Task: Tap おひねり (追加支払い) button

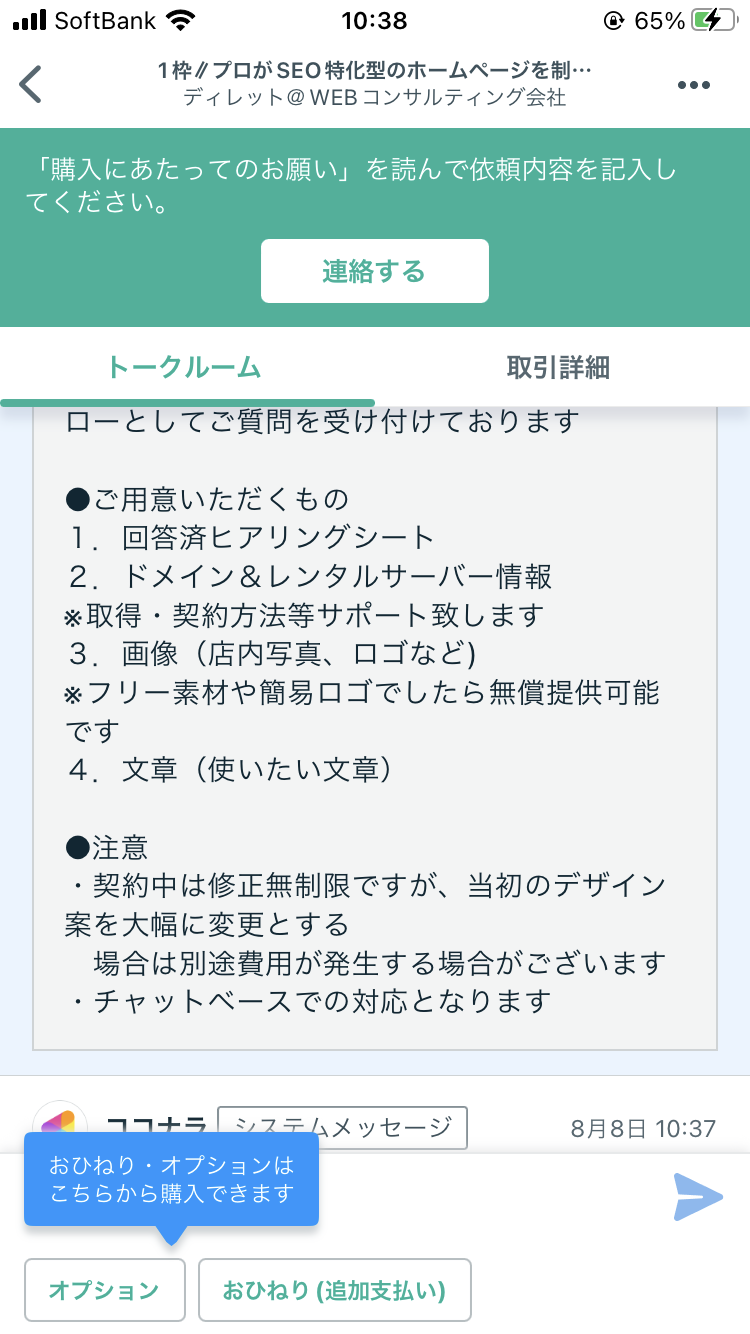Action: pyautogui.click(x=334, y=1290)
